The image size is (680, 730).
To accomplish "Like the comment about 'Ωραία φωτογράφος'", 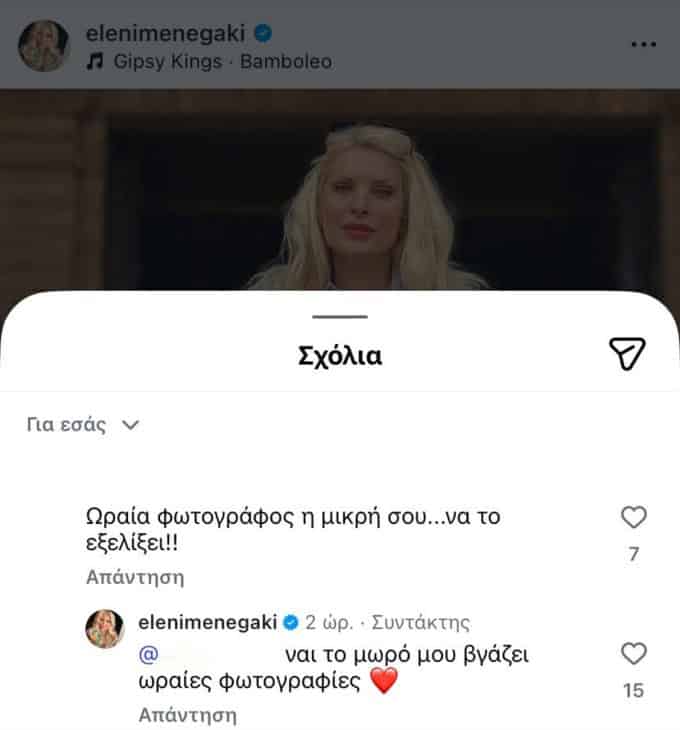I will pyautogui.click(x=634, y=518).
